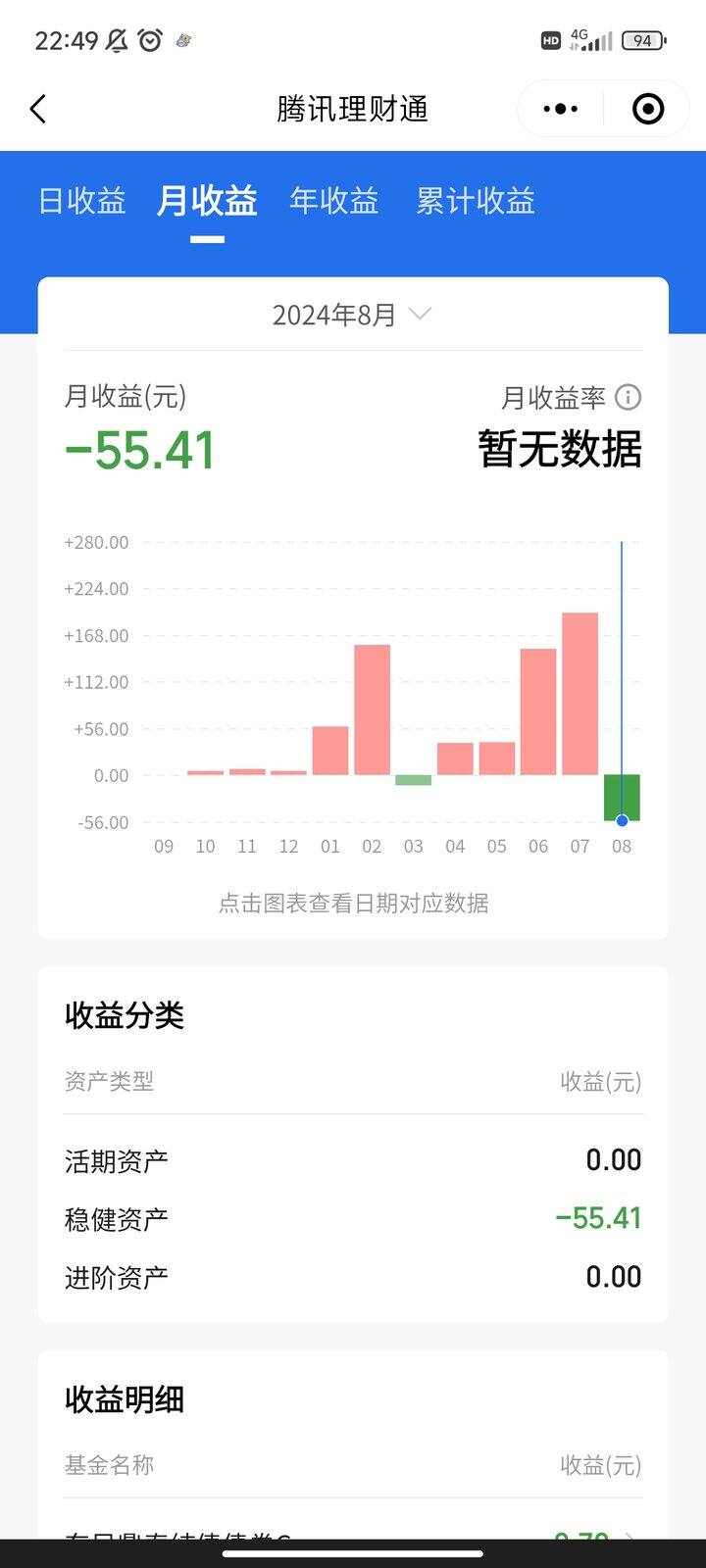706x1568 pixels.
Task: Tap the info icon beside 月收益率
Action: click(628, 397)
